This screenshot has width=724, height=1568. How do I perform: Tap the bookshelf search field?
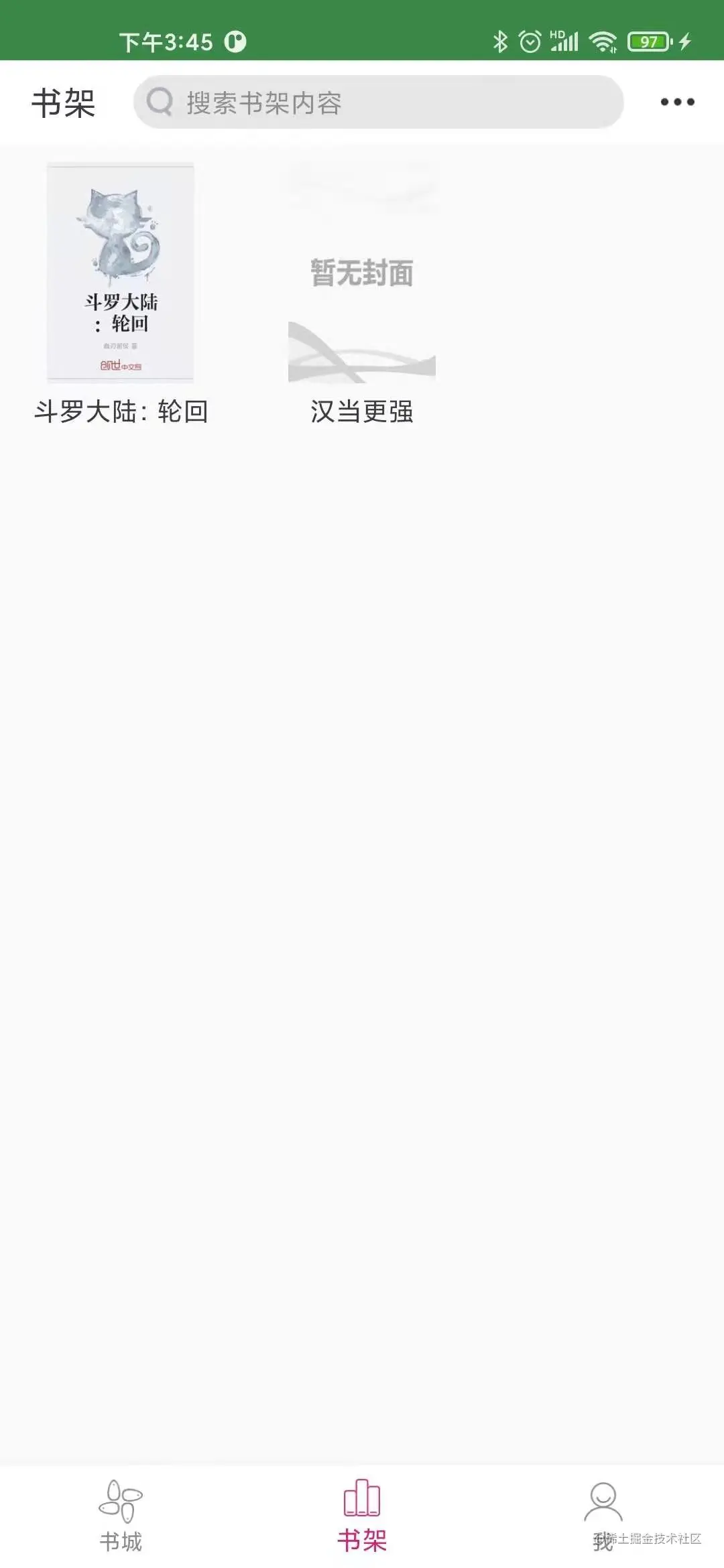tap(378, 102)
